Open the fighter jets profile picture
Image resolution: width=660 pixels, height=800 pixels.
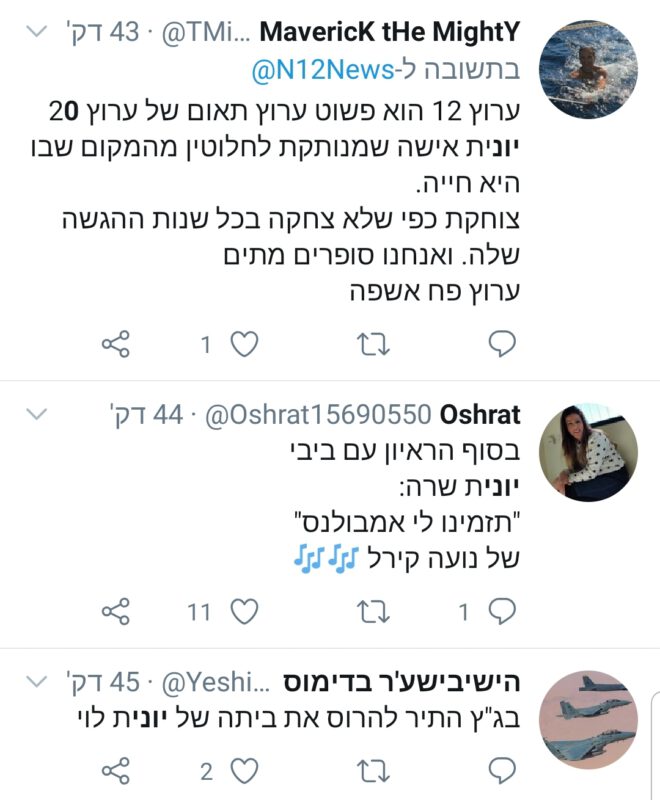pos(594,717)
